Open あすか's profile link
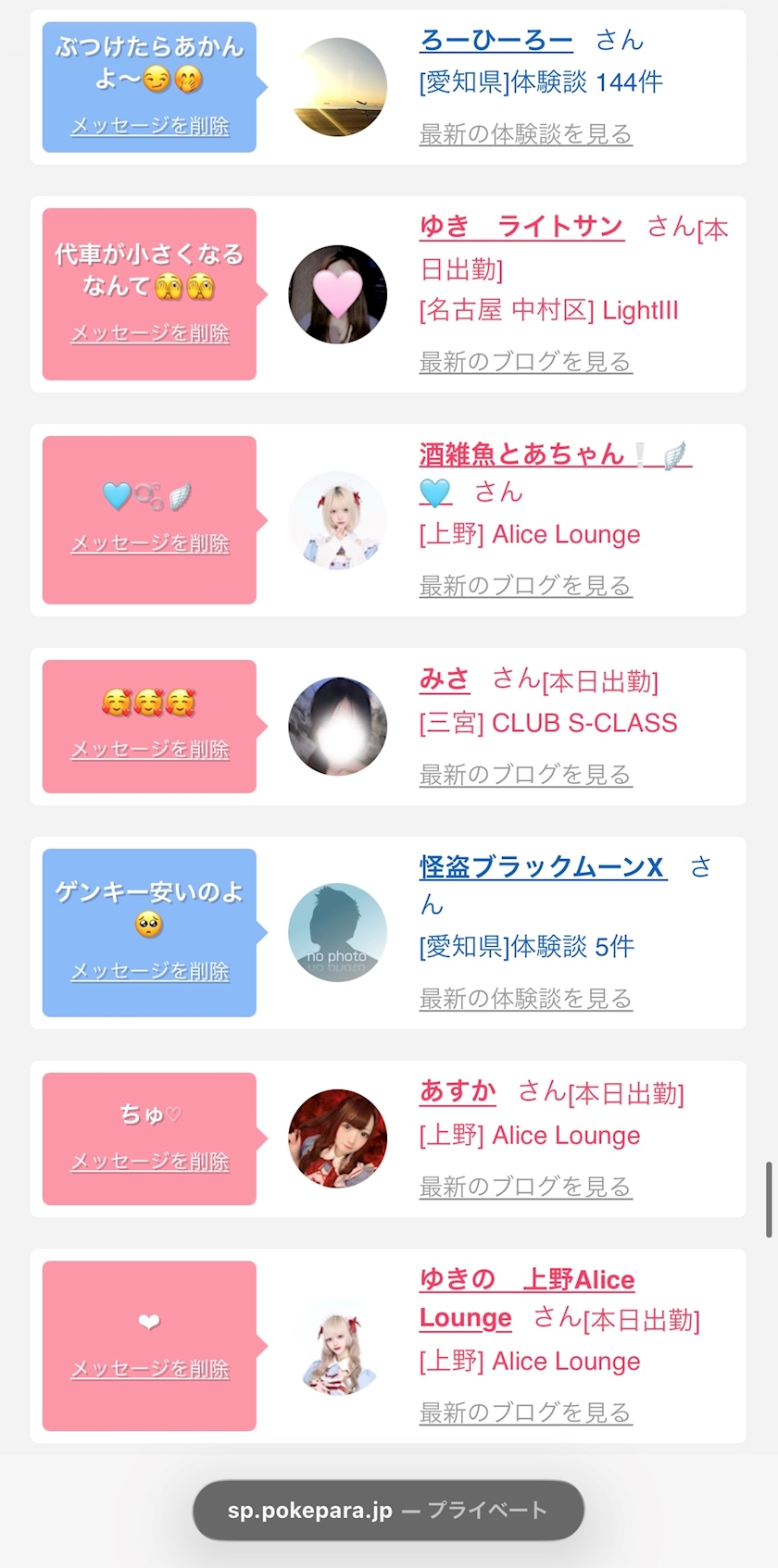This screenshot has height=1568, width=778. (458, 1092)
